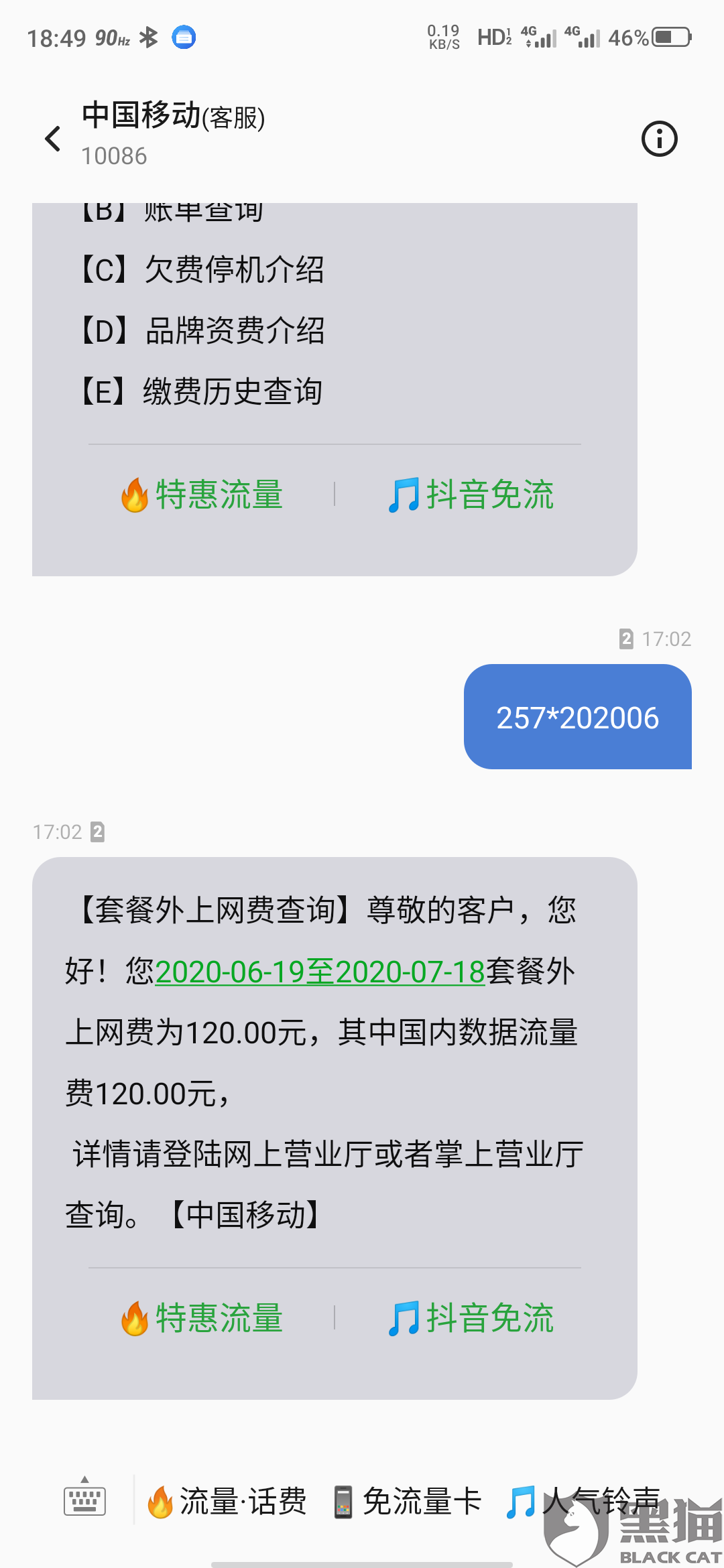724x1568 pixels.
Task: Open the 流量·话费 service menu
Action: pyautogui.click(x=227, y=1501)
